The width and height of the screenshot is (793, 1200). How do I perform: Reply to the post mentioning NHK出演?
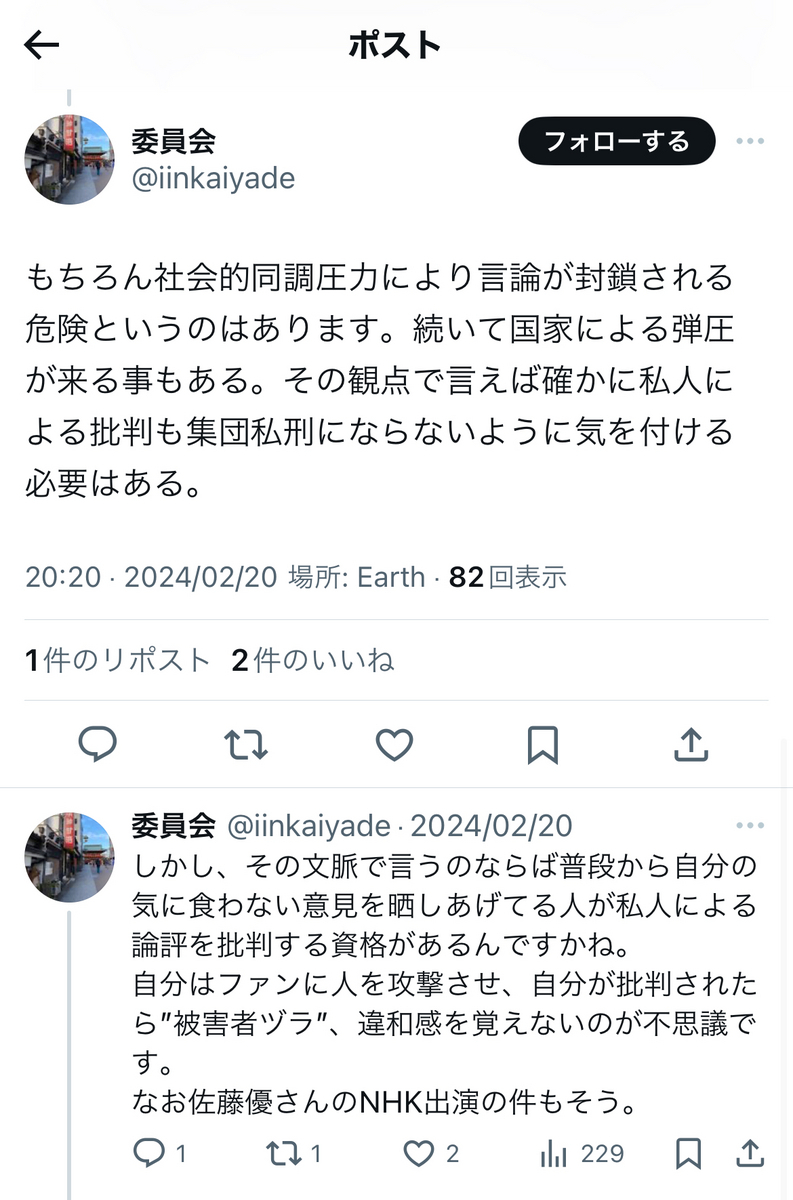(x=160, y=1154)
